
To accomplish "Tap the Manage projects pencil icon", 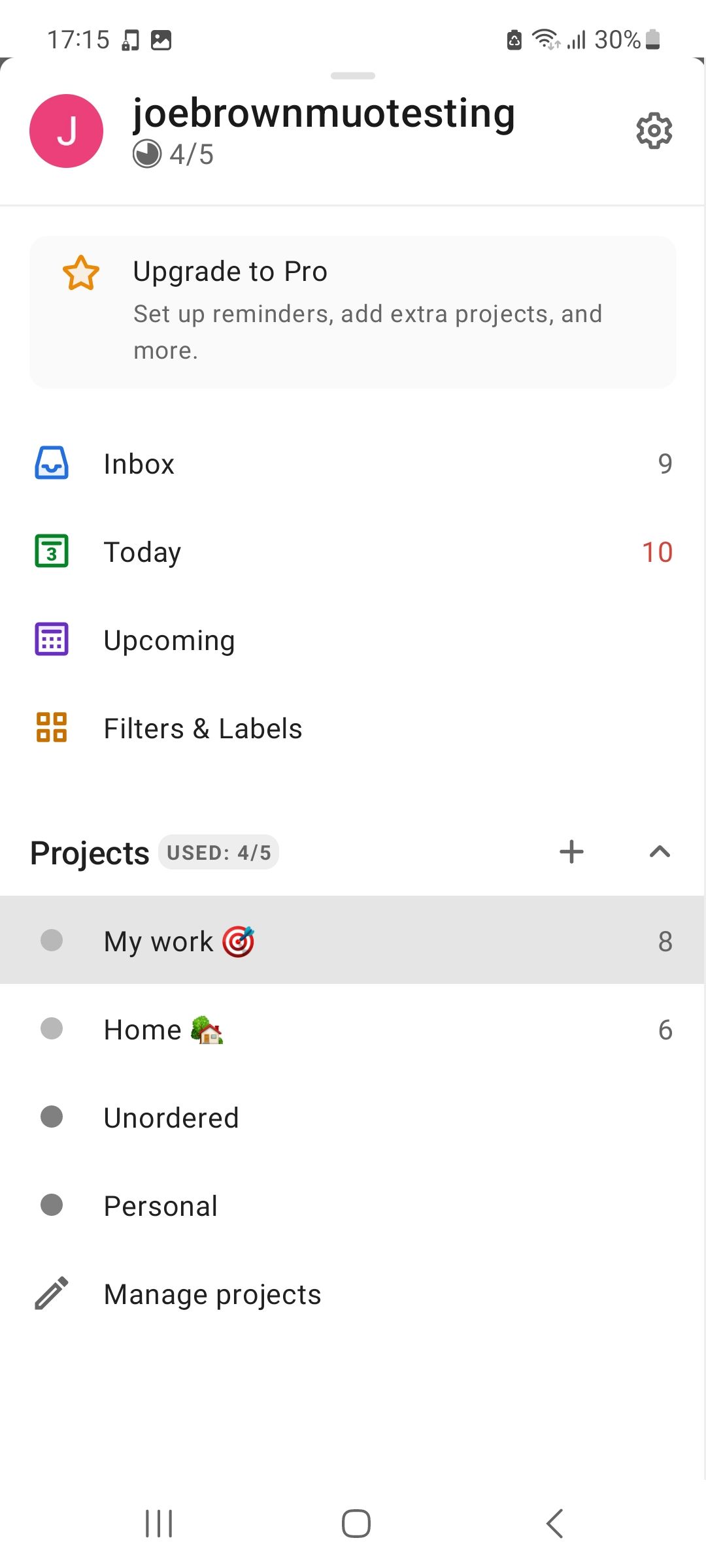I will point(51,1294).
